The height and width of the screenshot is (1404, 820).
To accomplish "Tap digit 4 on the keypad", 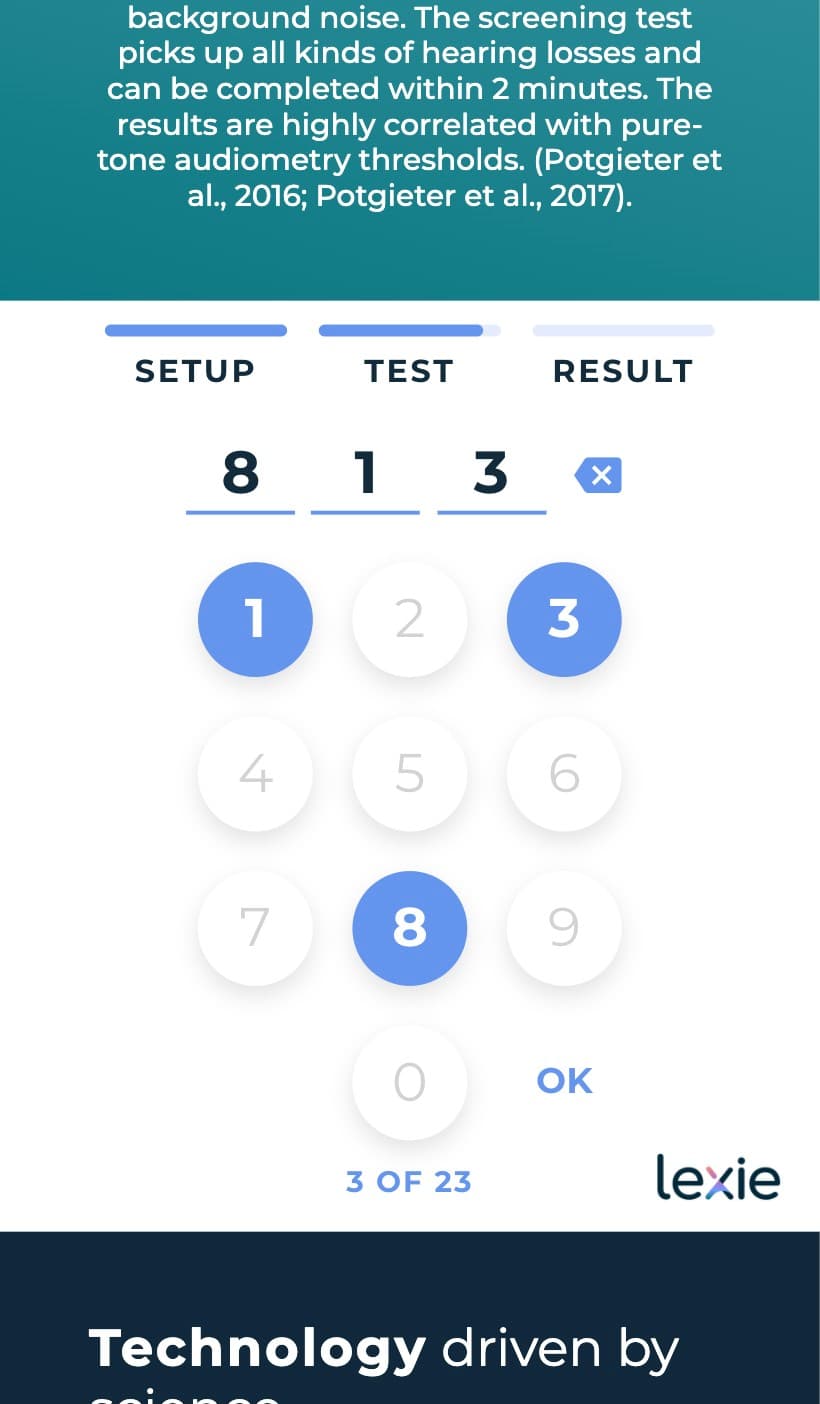I will pos(255,773).
